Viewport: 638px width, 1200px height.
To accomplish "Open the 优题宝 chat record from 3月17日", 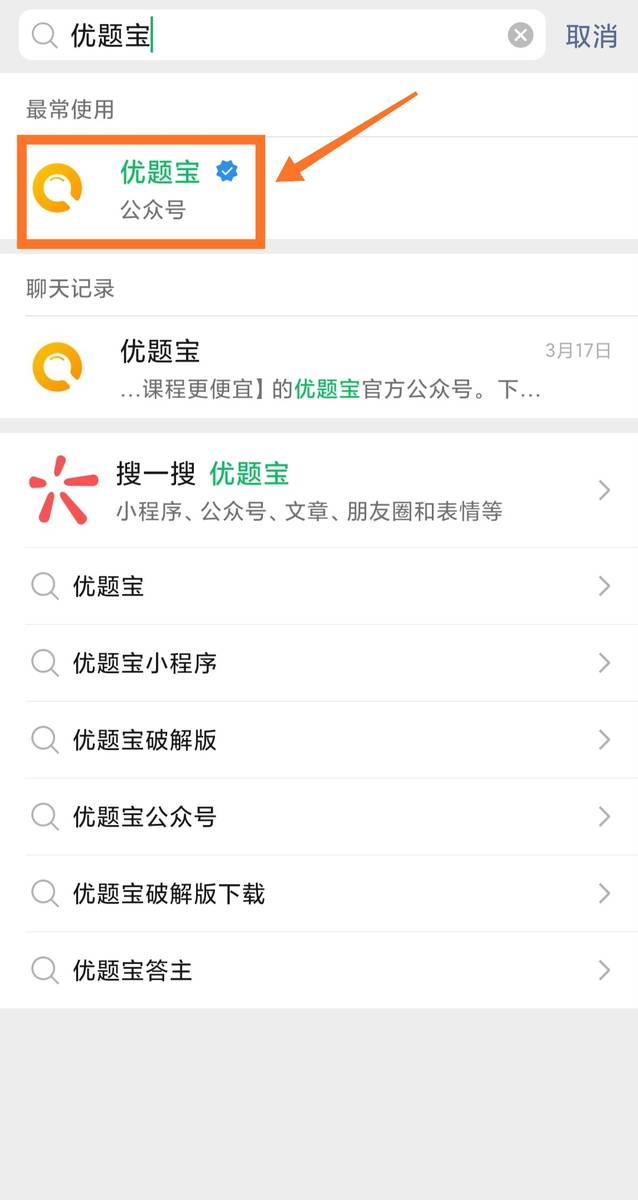I will click(x=319, y=368).
